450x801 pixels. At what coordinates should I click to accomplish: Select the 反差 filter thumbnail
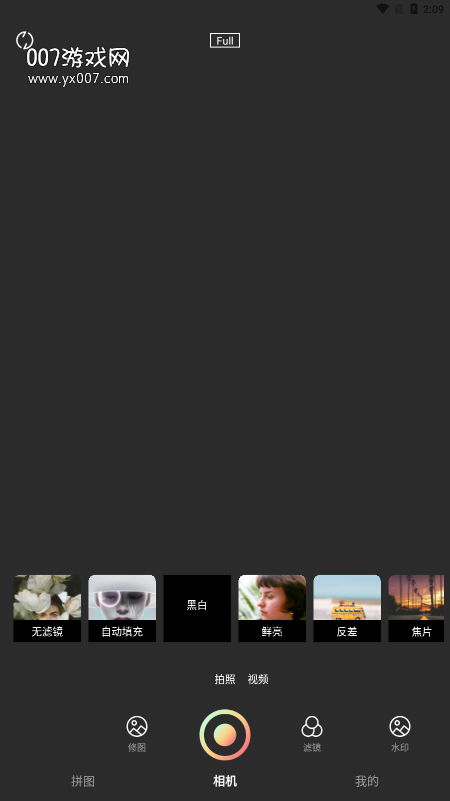[347, 608]
